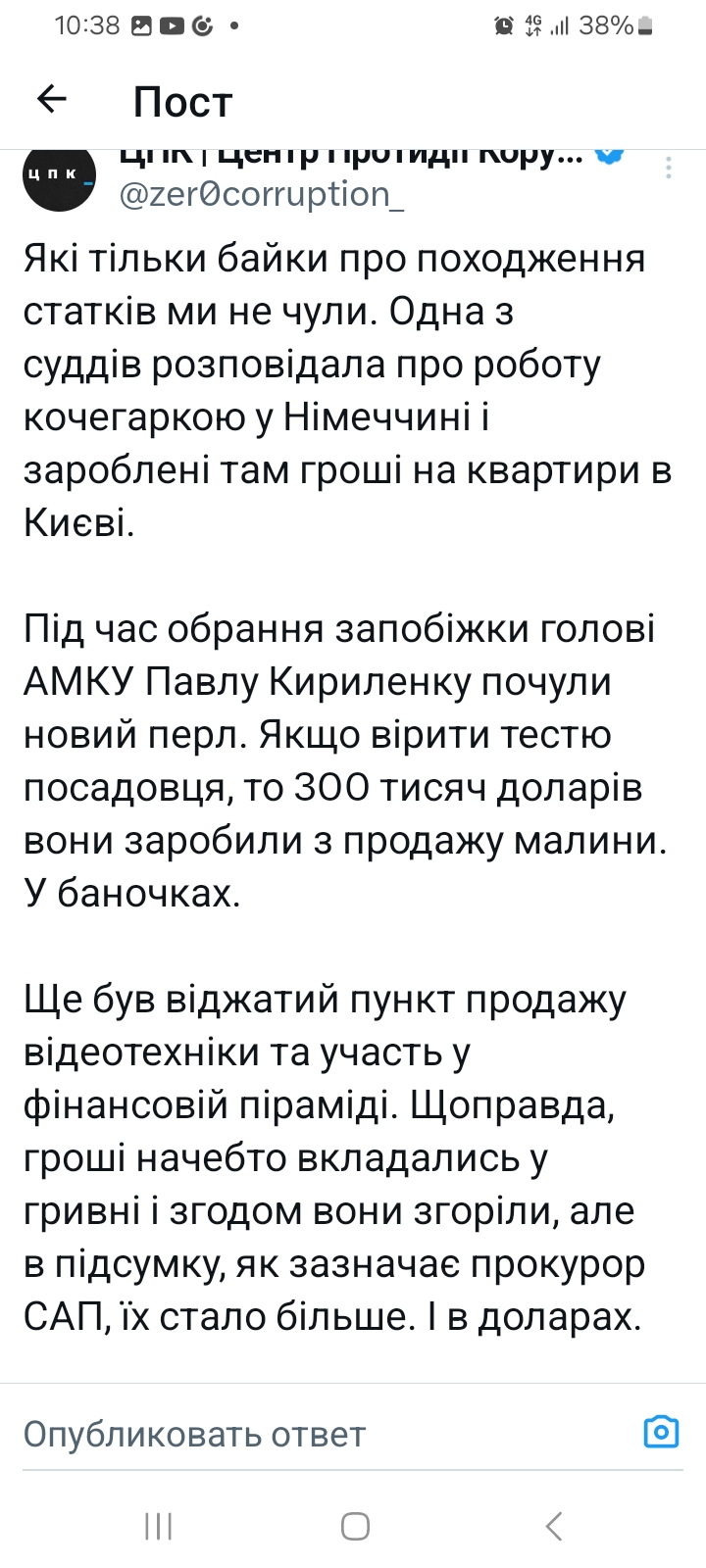Image resolution: width=706 pixels, height=1568 pixels.
Task: Tap the system home button
Action: [354, 1526]
